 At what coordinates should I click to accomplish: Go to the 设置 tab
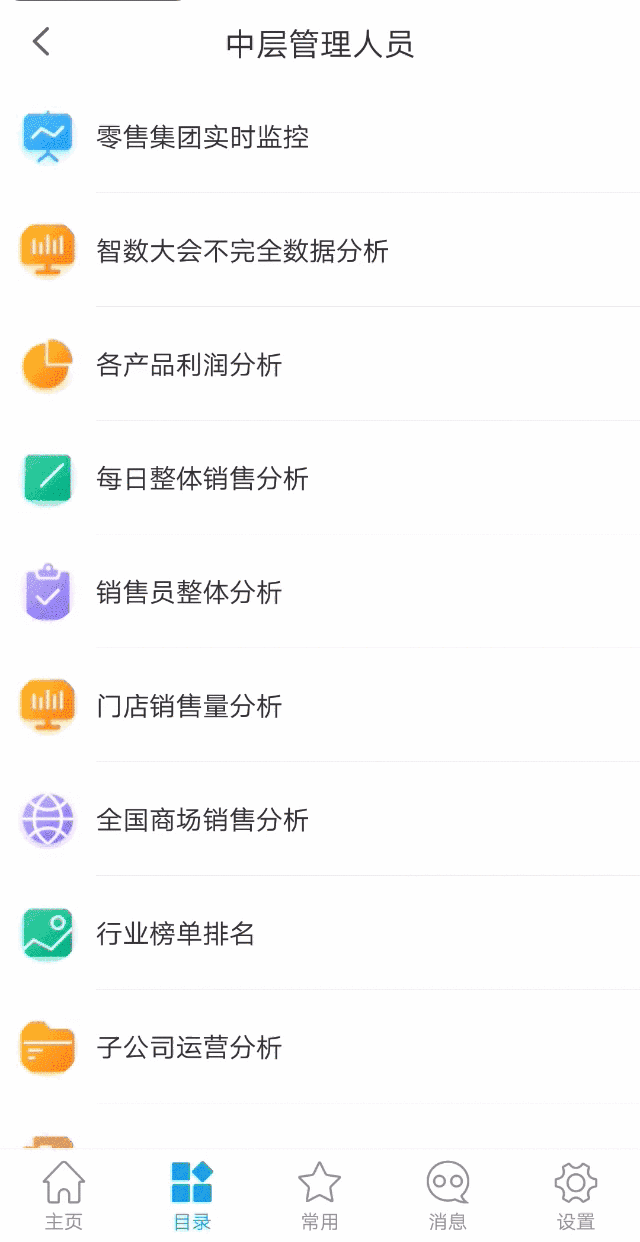576,1195
